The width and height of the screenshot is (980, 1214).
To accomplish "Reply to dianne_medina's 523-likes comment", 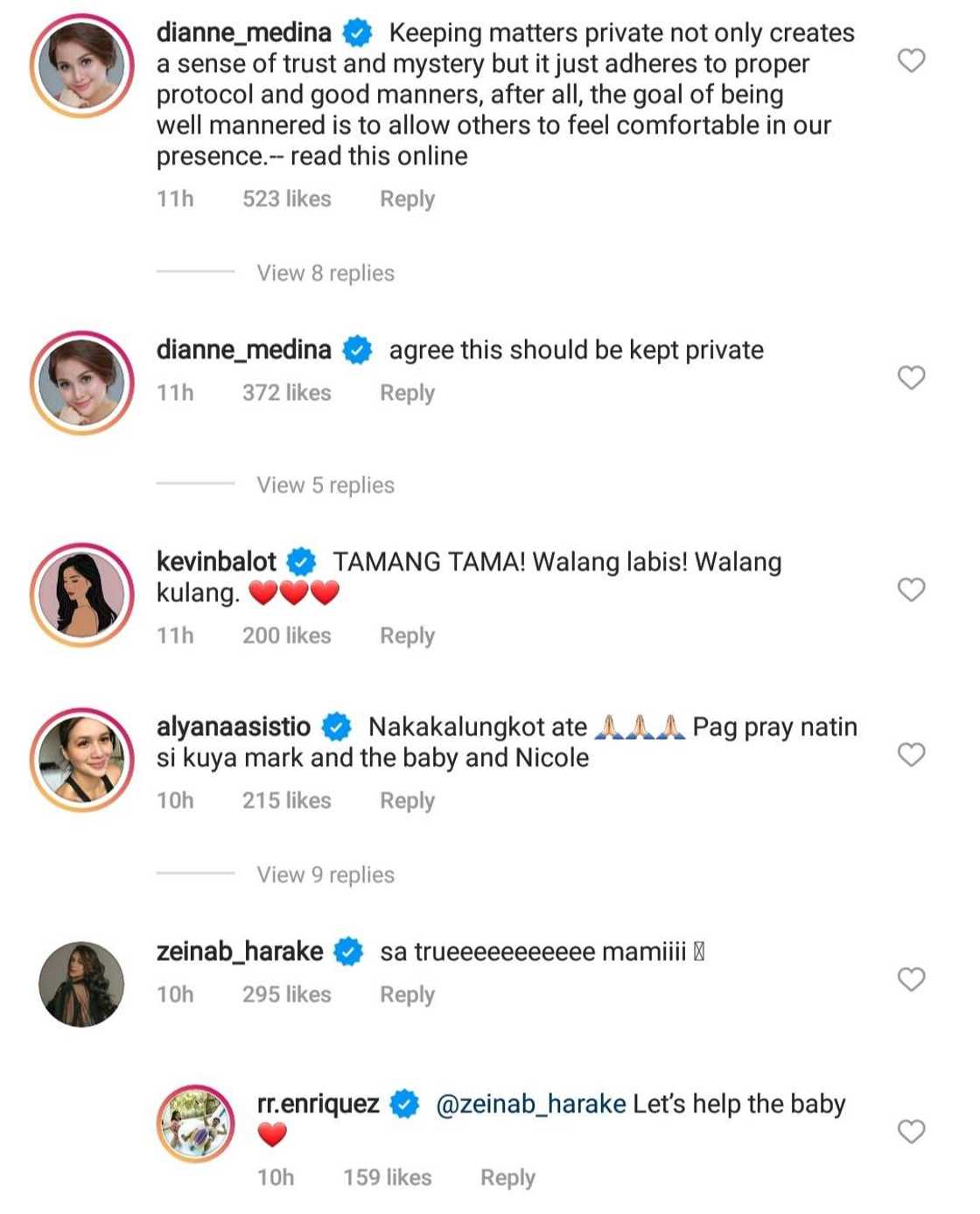I will [x=407, y=199].
